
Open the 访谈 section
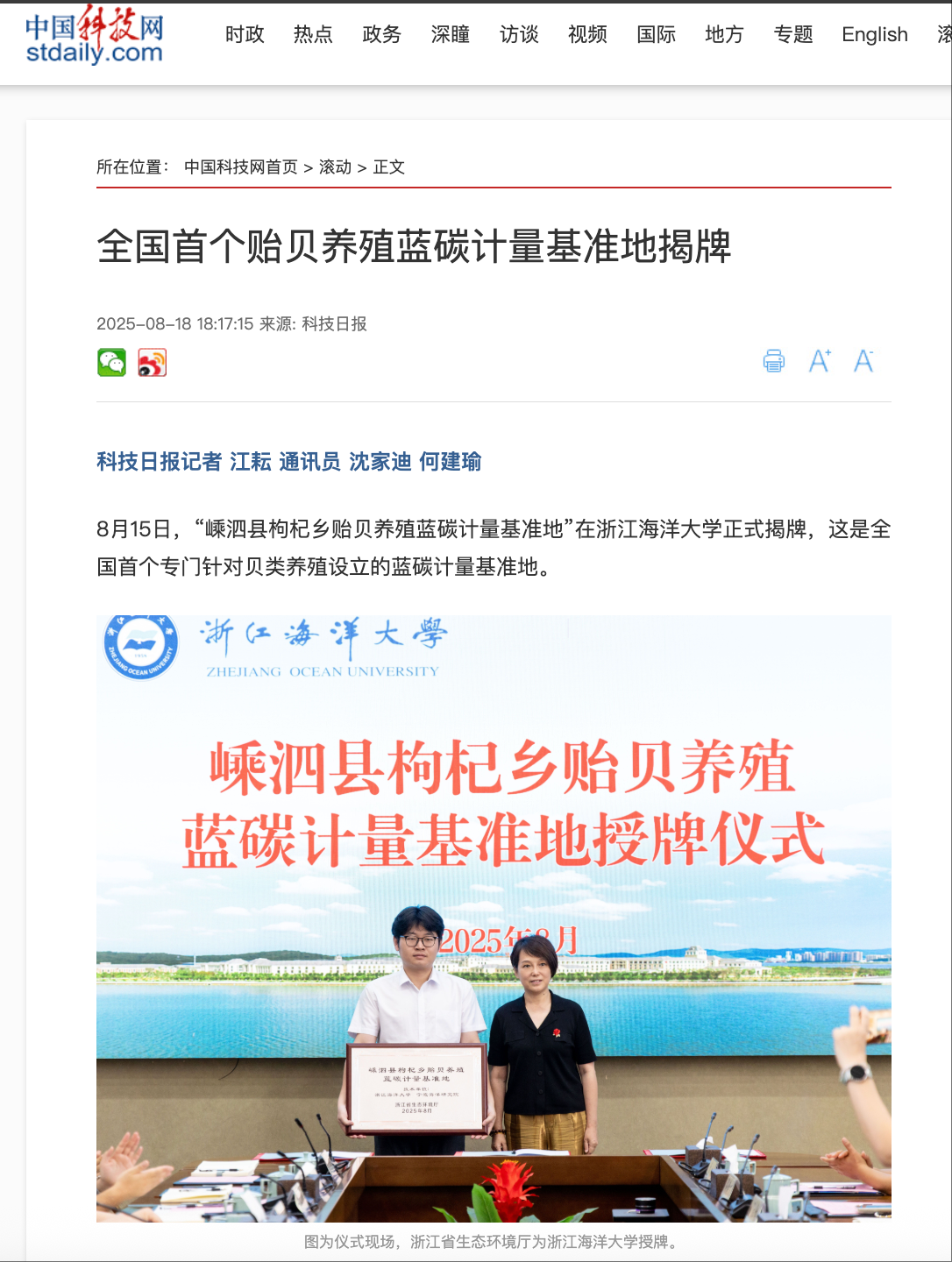[x=519, y=34]
